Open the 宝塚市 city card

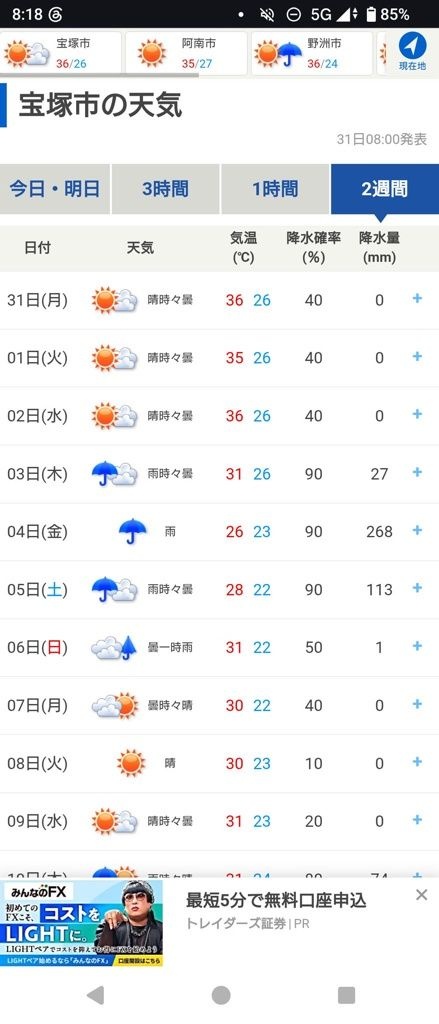pos(61,53)
